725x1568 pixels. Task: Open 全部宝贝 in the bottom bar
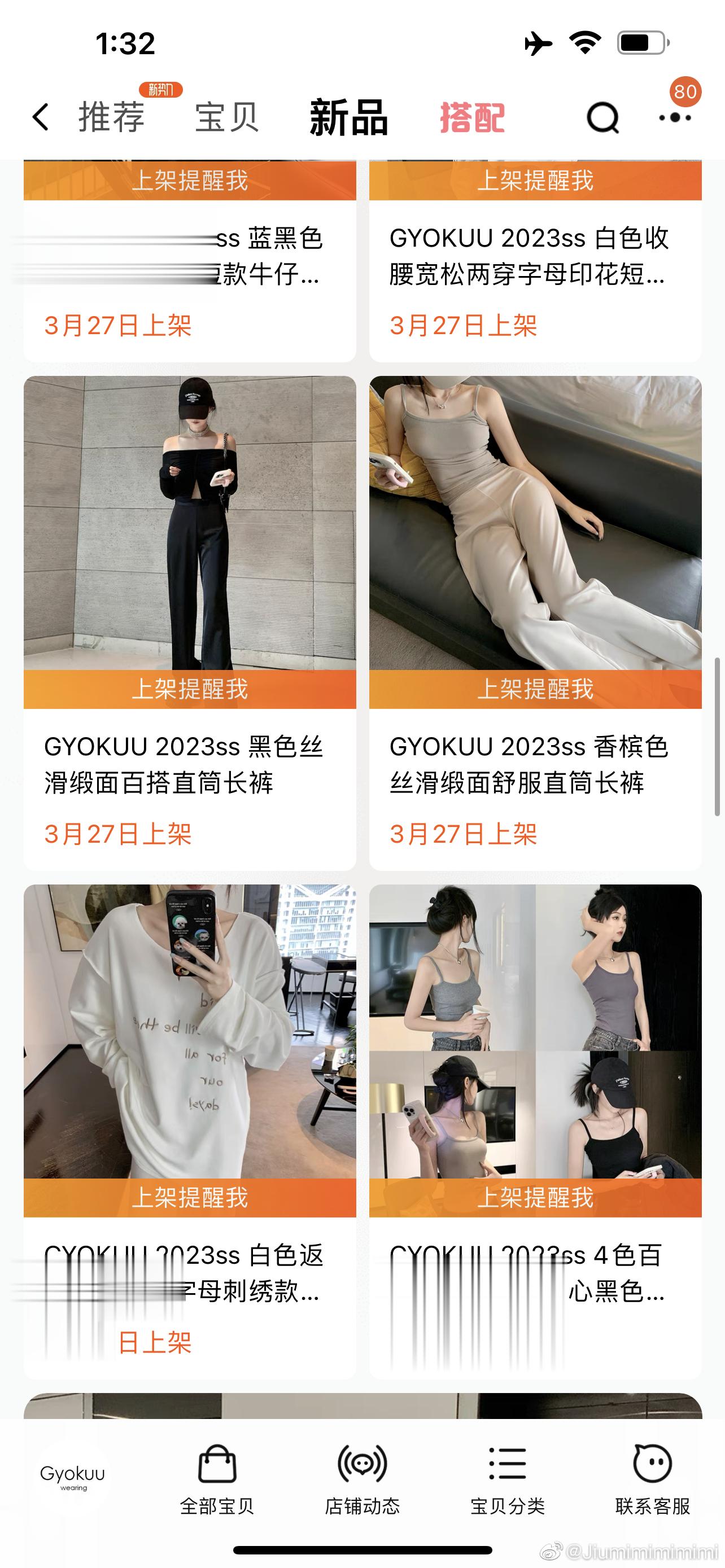pyautogui.click(x=217, y=1479)
